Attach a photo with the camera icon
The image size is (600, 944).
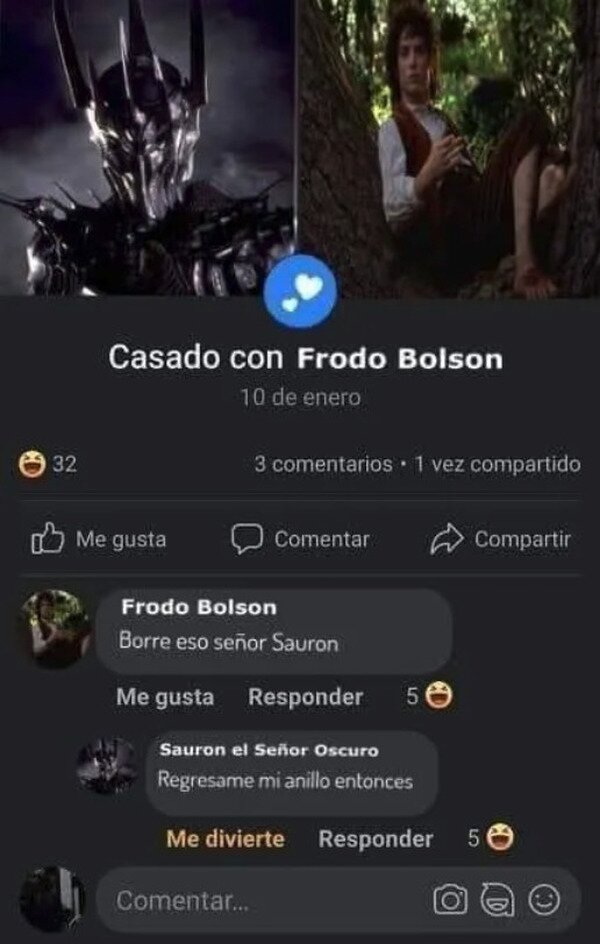450,900
